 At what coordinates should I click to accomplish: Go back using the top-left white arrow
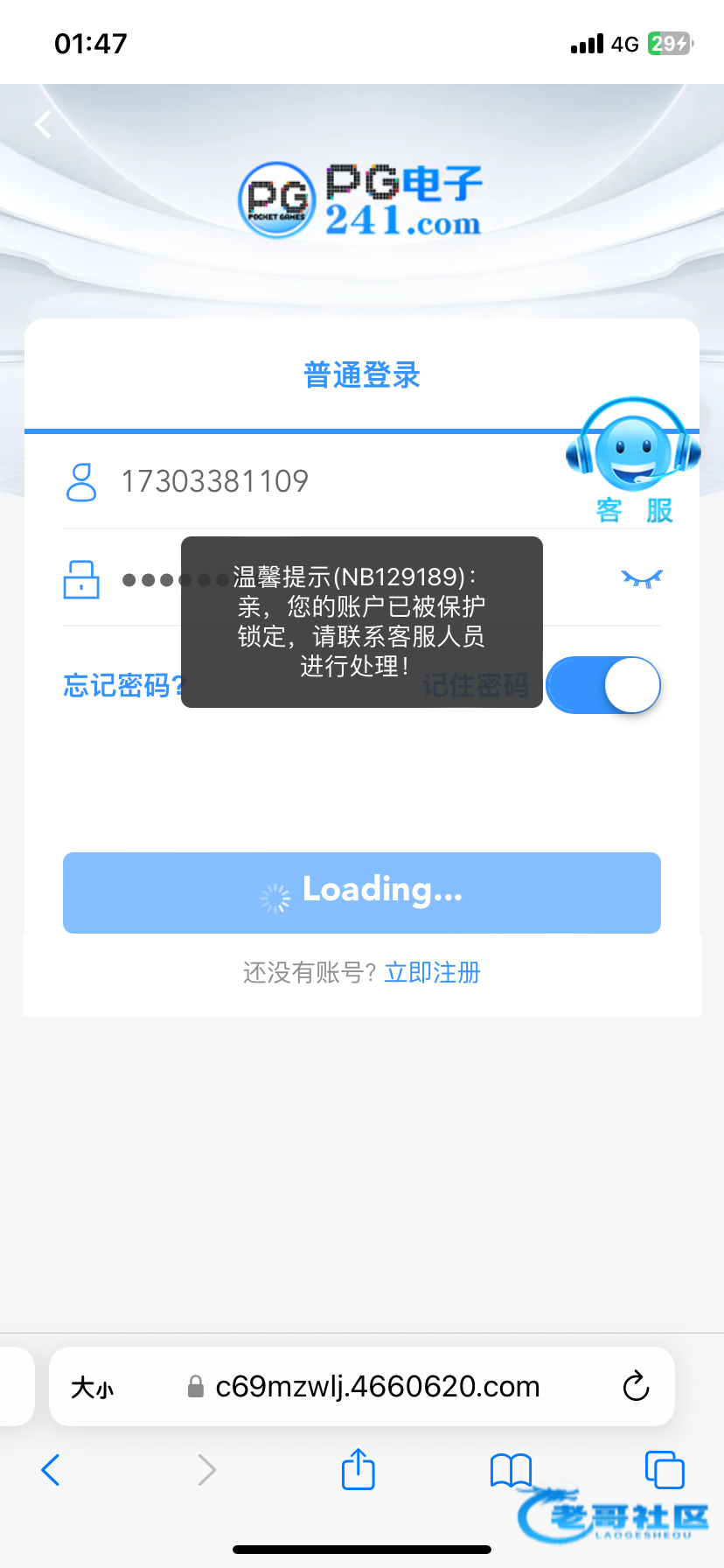[x=43, y=125]
